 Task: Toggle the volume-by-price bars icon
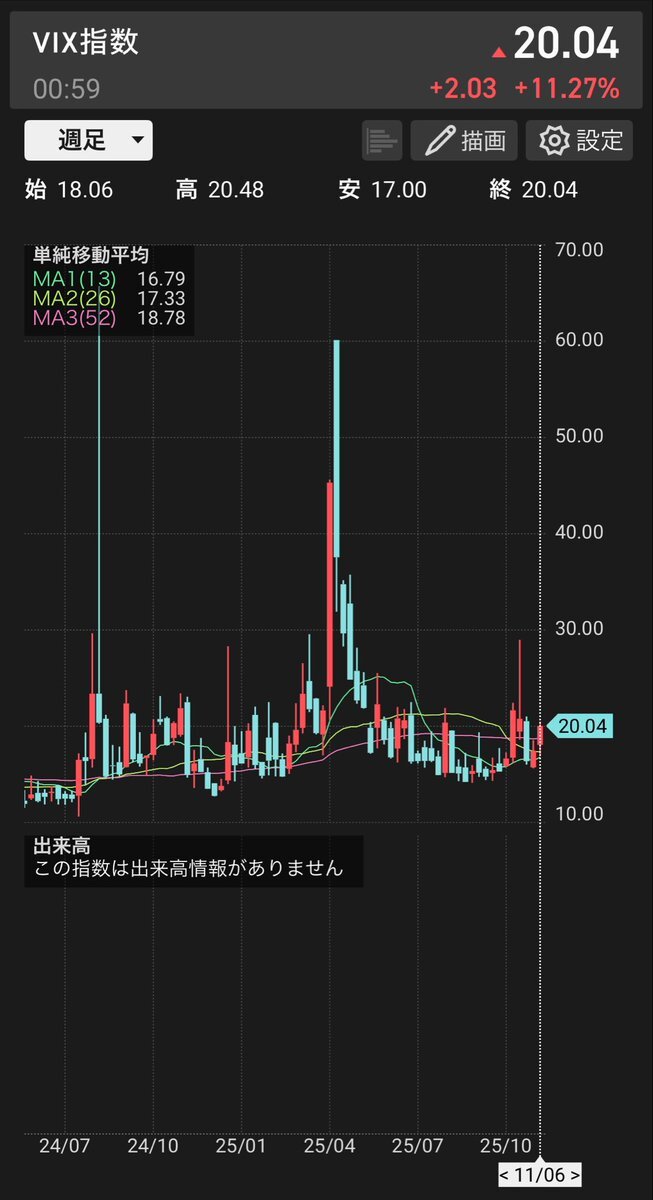point(382,141)
